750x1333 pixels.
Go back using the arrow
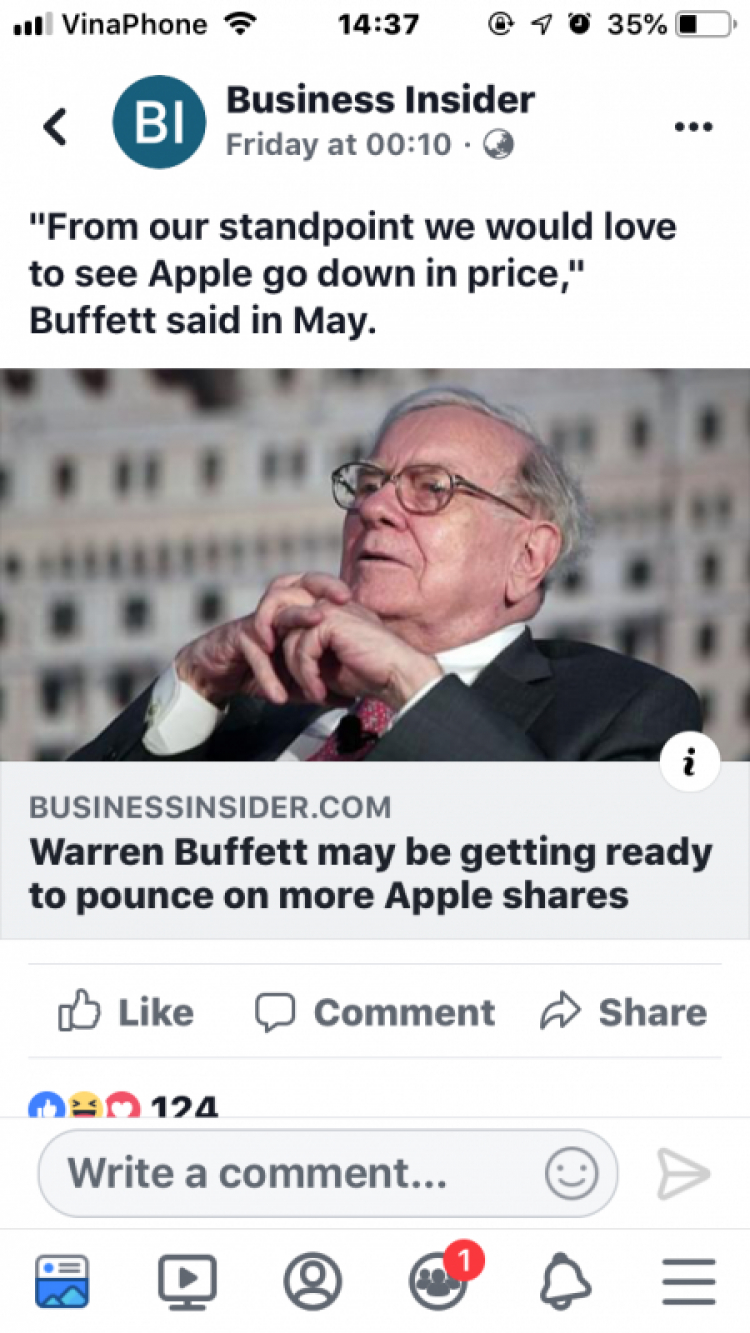point(55,127)
